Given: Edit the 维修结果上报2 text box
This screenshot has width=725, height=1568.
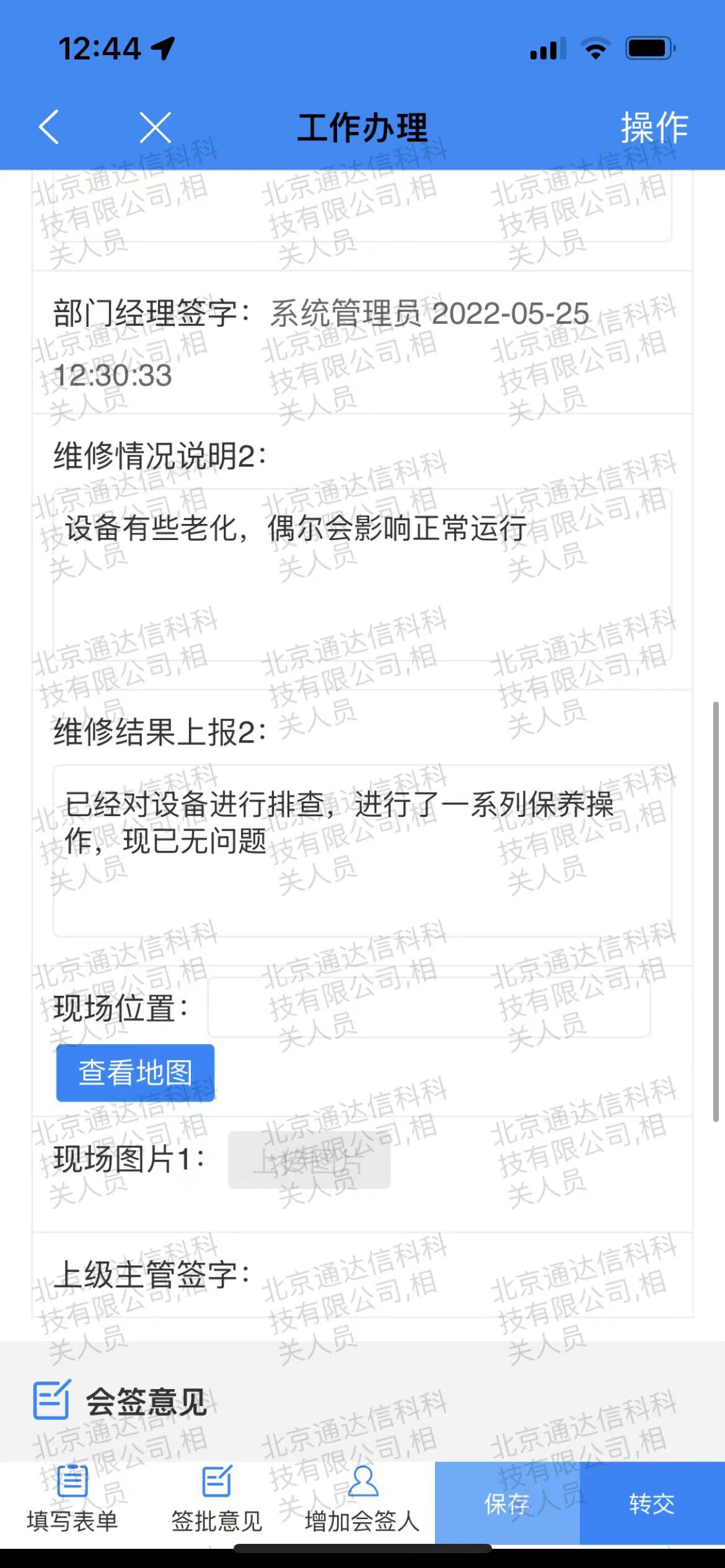Looking at the screenshot, I should click(x=362, y=850).
